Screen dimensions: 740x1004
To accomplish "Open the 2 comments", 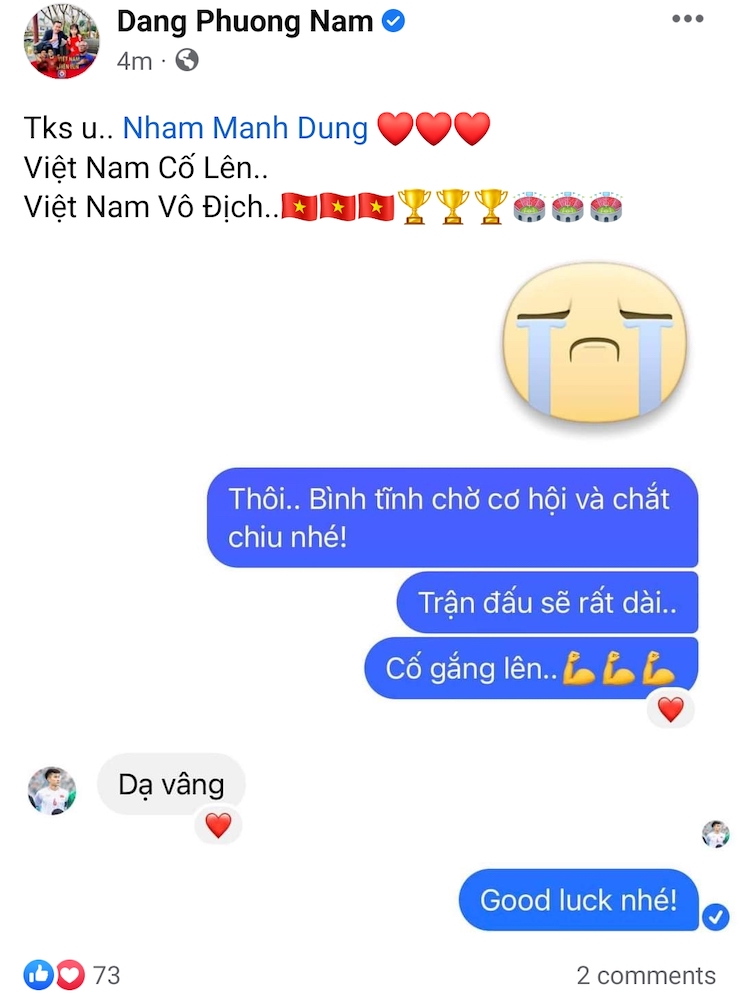I will [645, 975].
